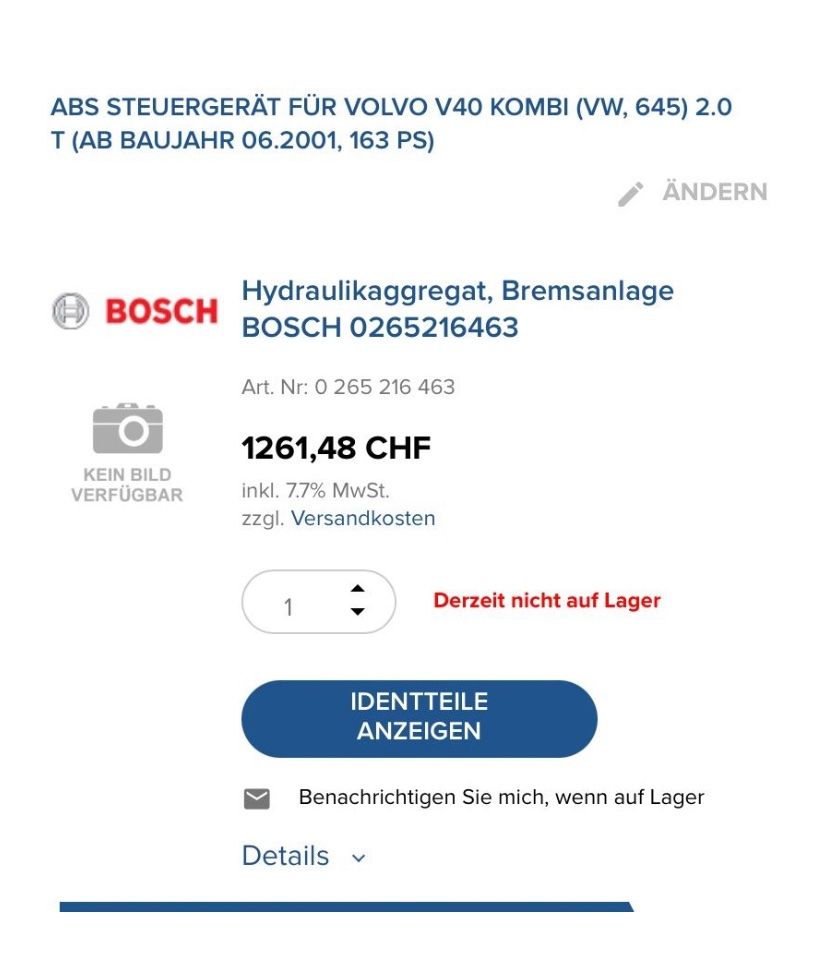Request notification when item is back in stock

tap(500, 798)
